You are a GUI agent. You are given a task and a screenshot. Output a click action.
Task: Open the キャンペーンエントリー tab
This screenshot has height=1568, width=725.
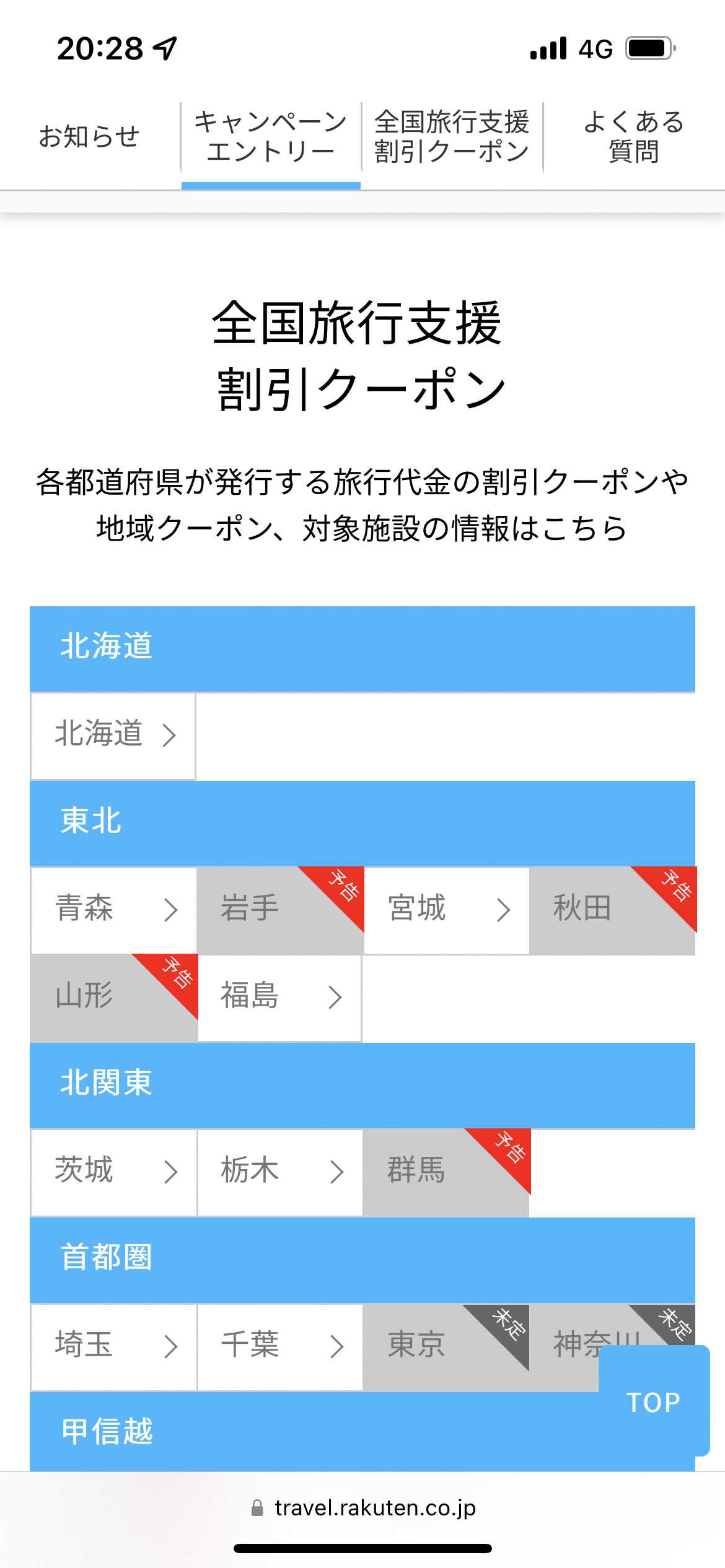(x=271, y=137)
